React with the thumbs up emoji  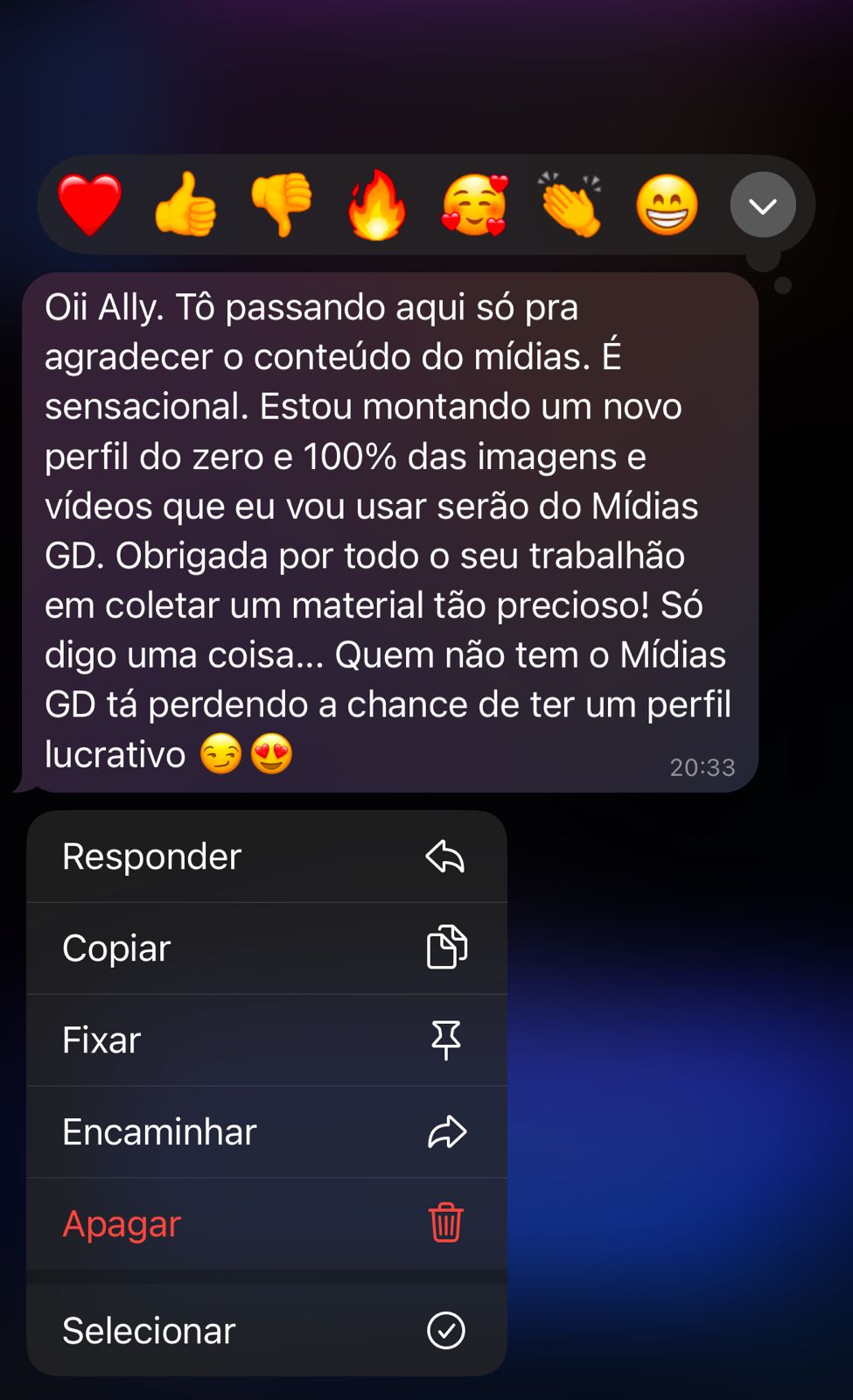[185, 206]
